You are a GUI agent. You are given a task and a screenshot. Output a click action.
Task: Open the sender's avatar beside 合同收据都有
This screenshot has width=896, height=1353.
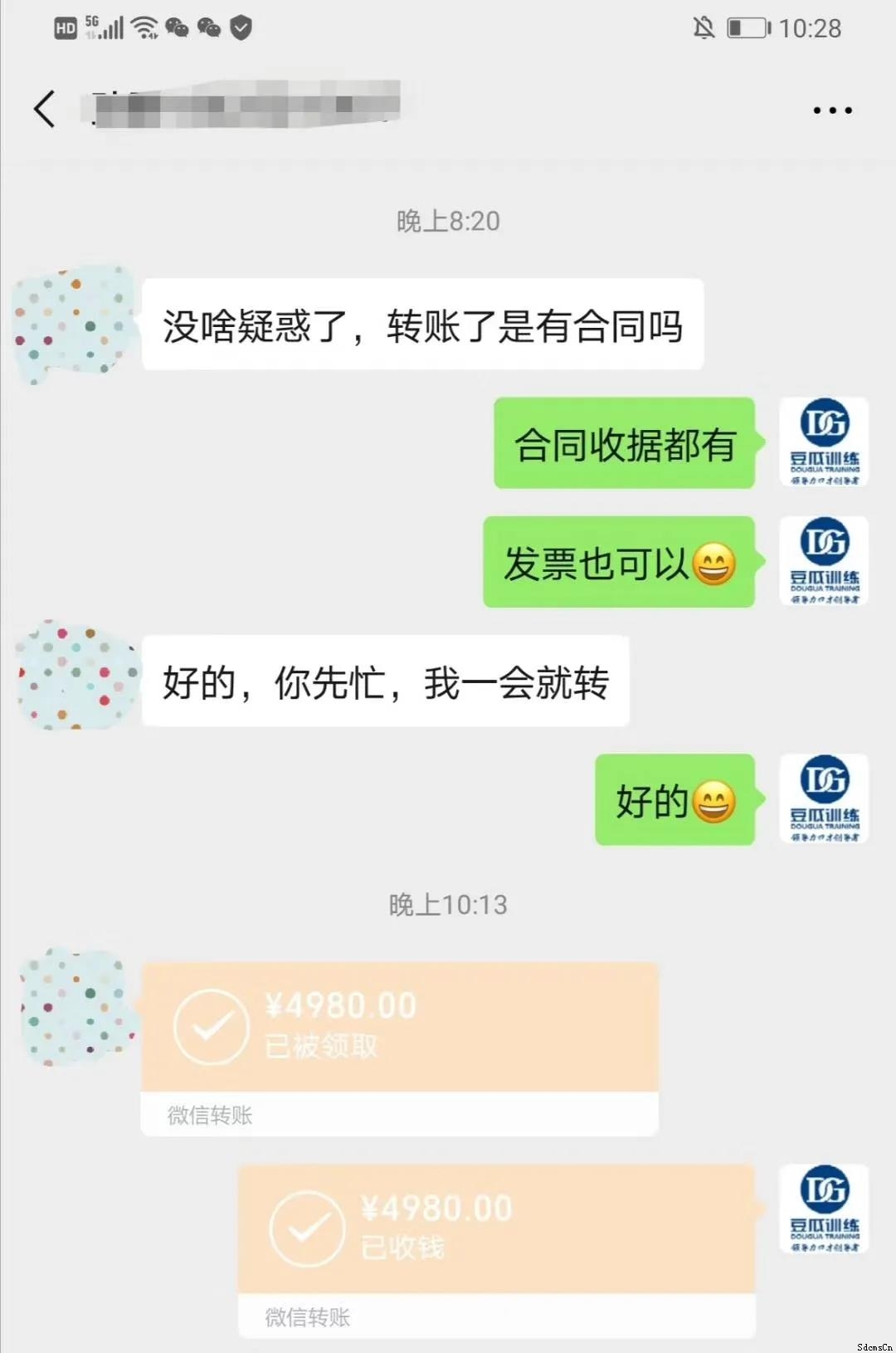pyautogui.click(x=824, y=442)
